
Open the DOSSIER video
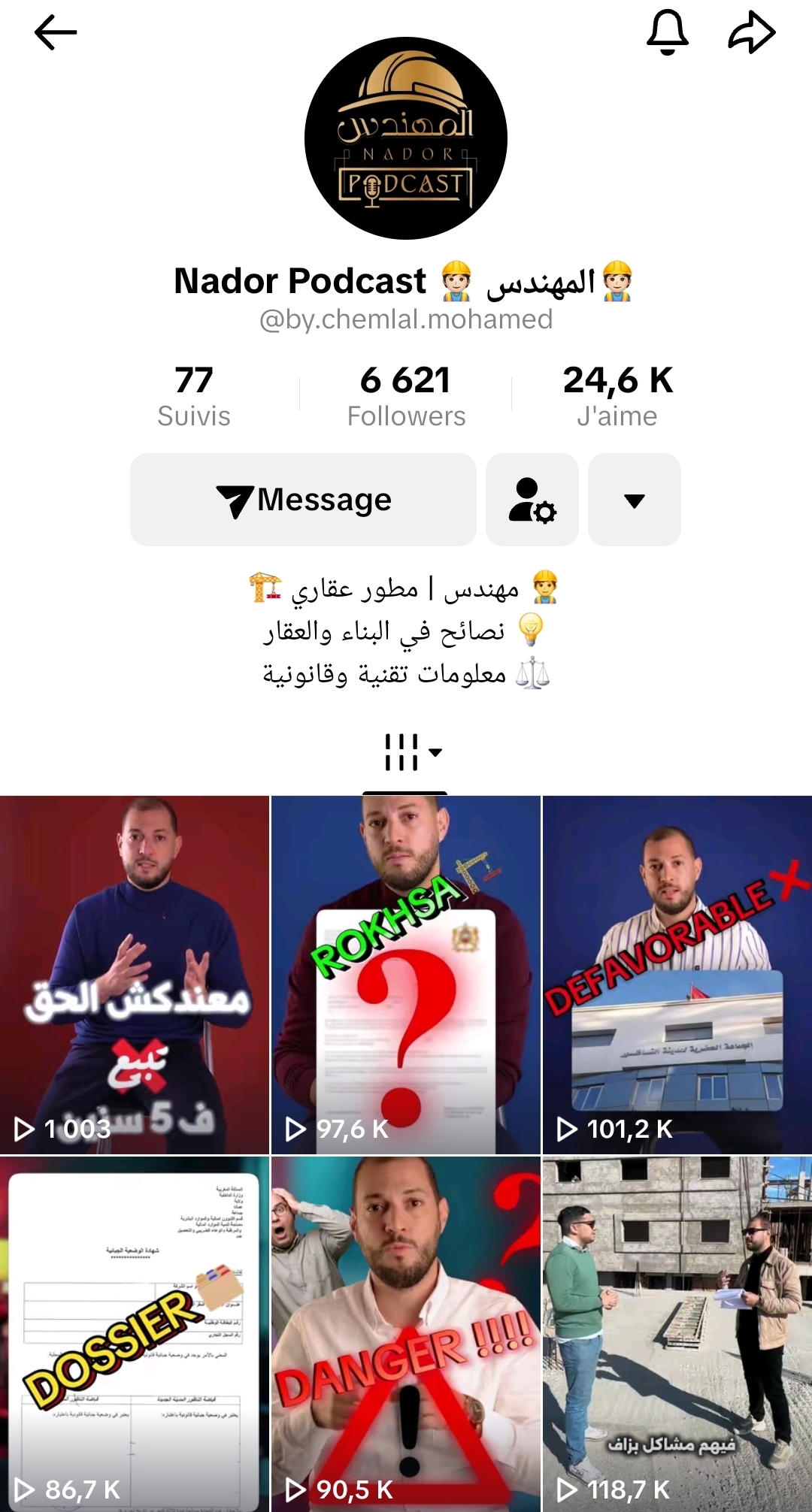click(135, 1334)
